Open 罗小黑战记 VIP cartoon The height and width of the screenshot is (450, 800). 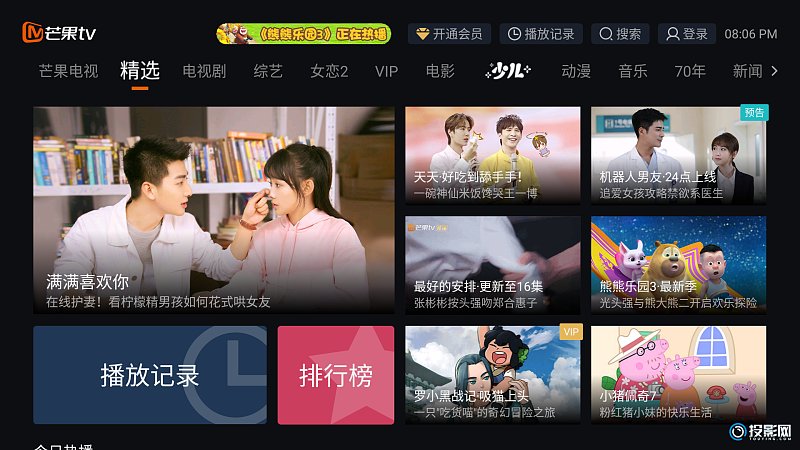492,374
